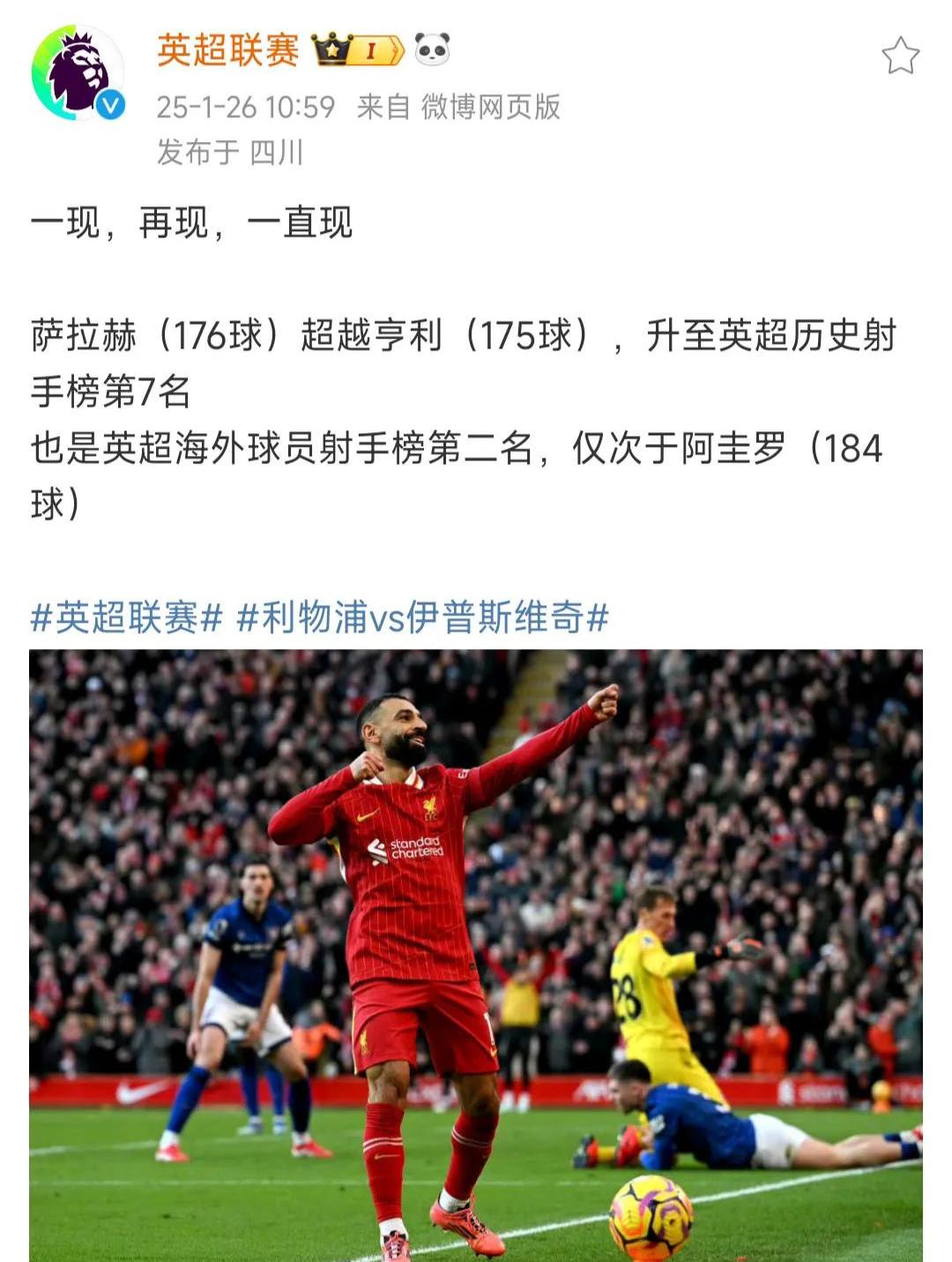Favorite this post with the star icon
The width and height of the screenshot is (952, 1262).
pyautogui.click(x=900, y=56)
